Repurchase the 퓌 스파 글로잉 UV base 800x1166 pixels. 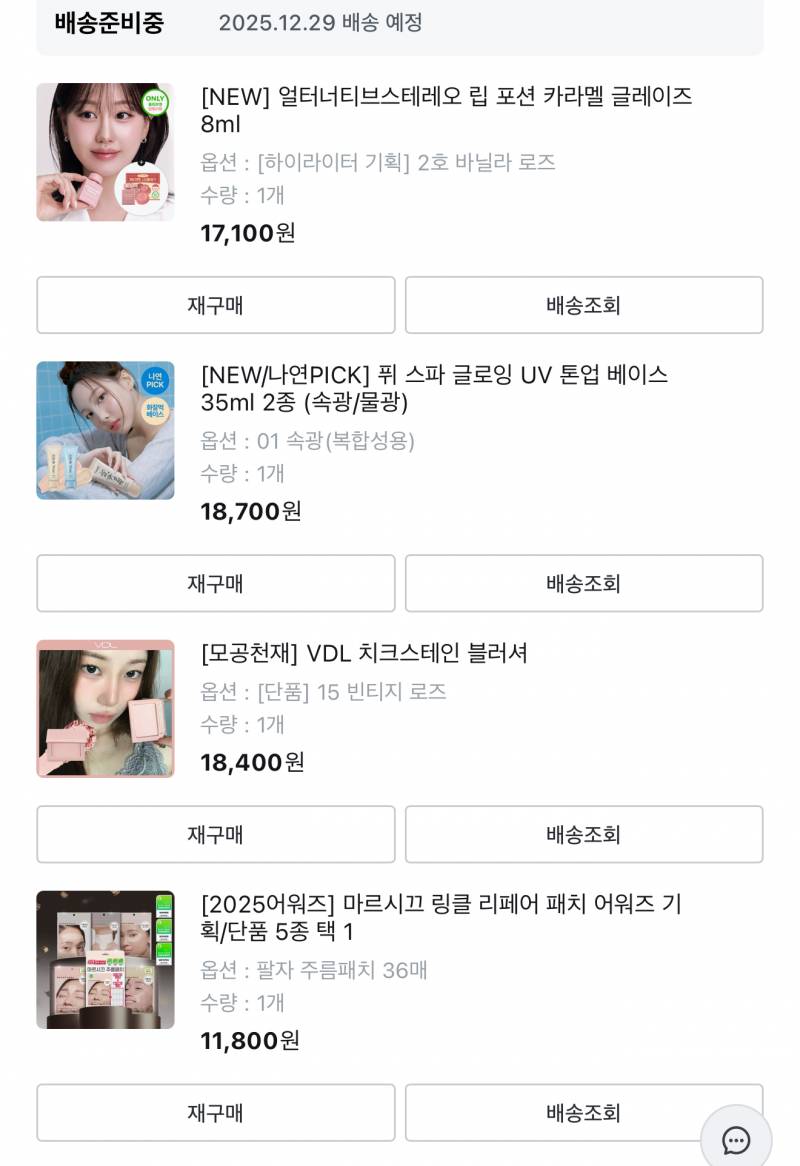pyautogui.click(x=216, y=583)
